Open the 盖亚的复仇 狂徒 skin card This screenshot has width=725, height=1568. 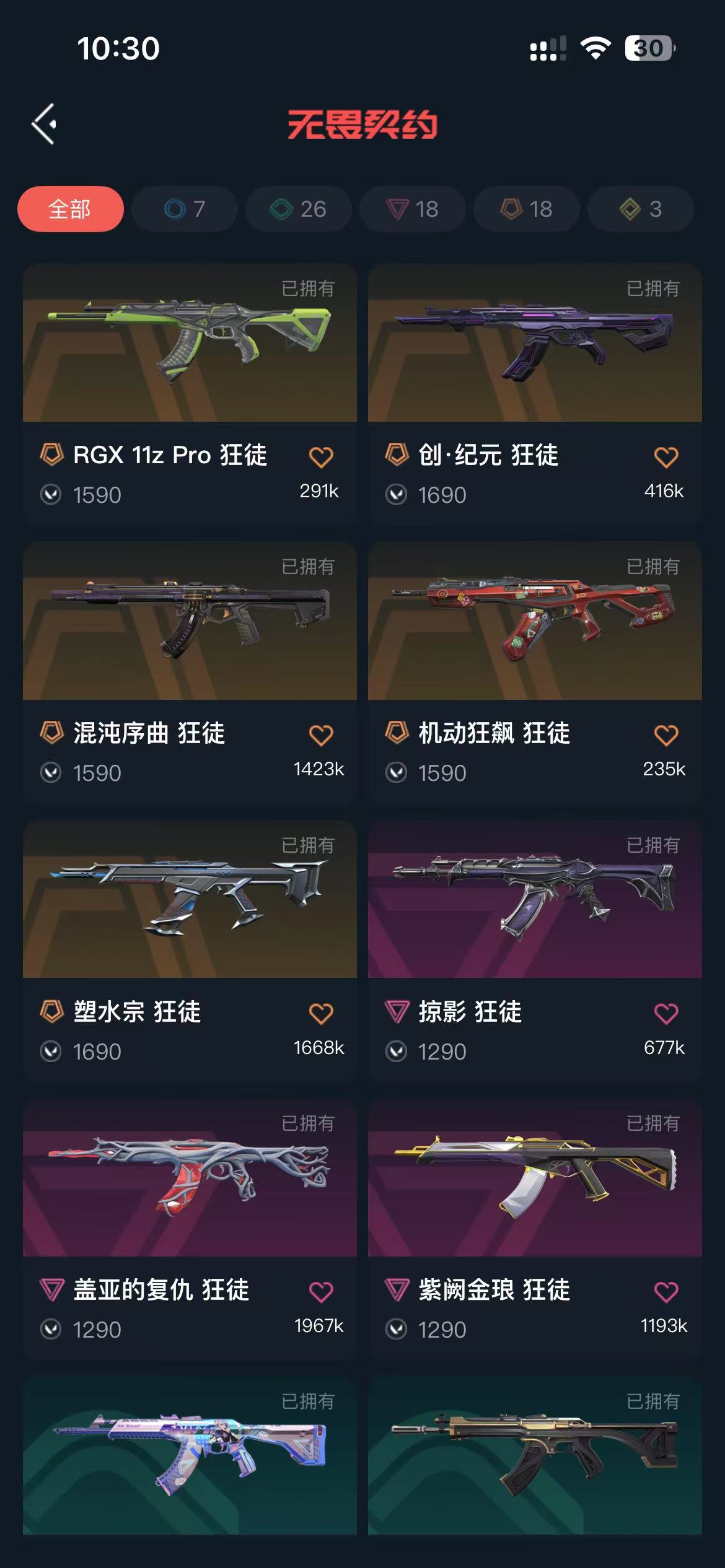pyautogui.click(x=190, y=1178)
